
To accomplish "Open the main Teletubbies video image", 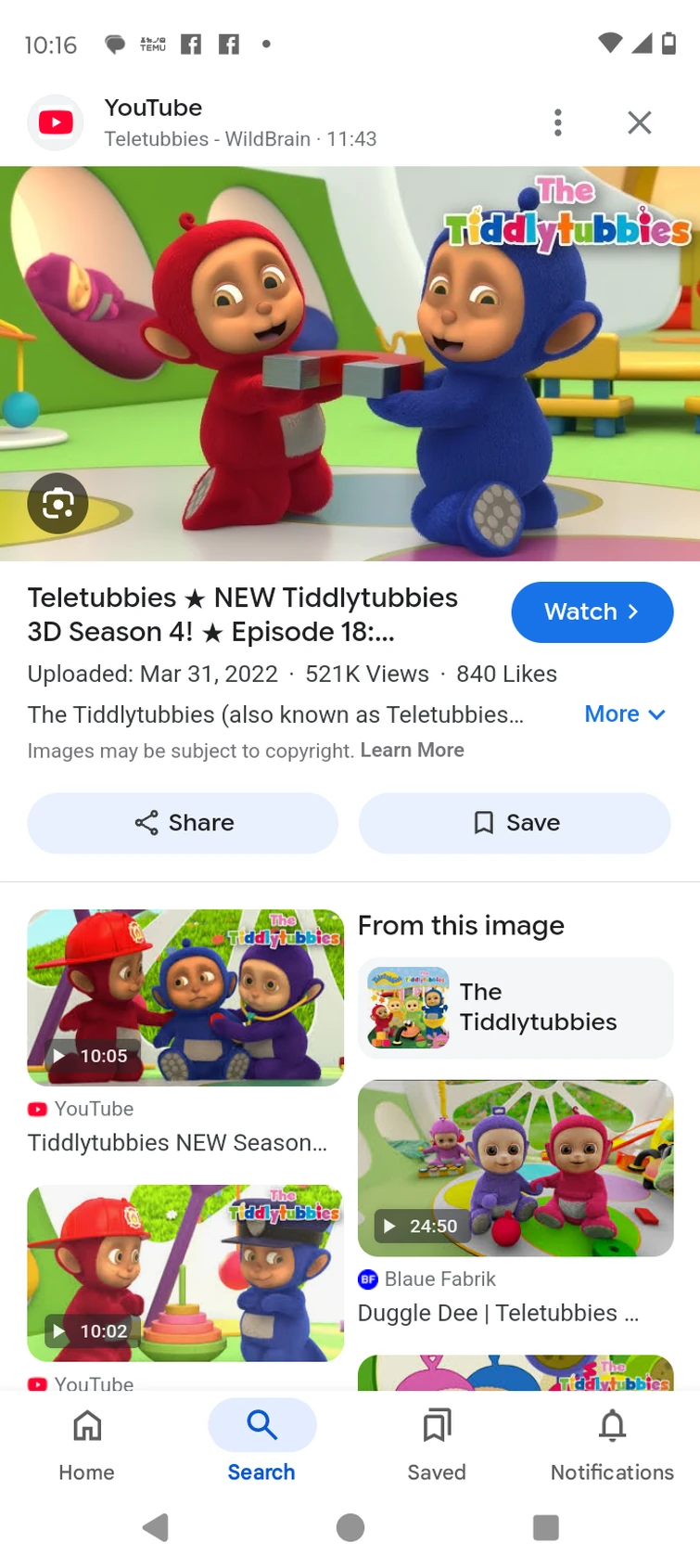I will pos(350,364).
